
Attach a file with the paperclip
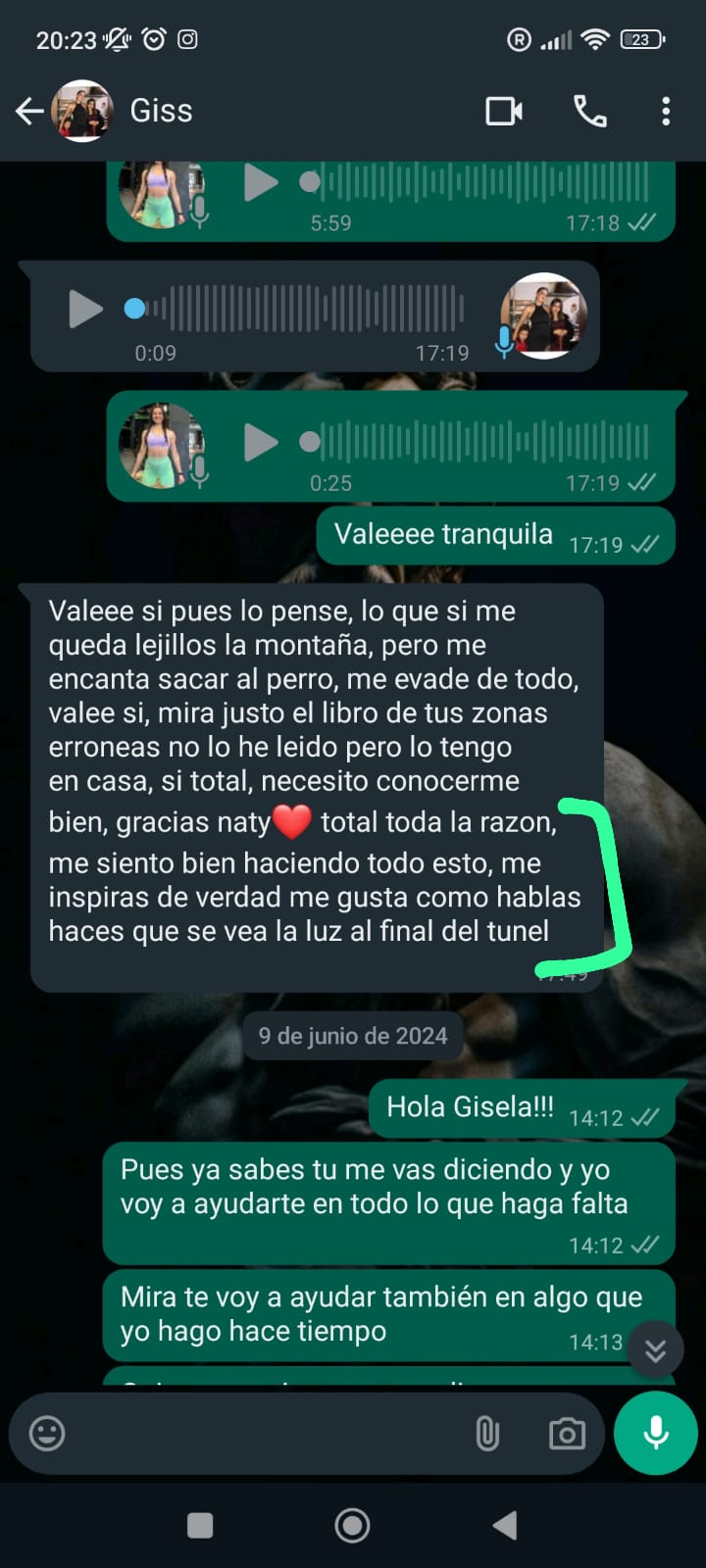click(x=487, y=1434)
